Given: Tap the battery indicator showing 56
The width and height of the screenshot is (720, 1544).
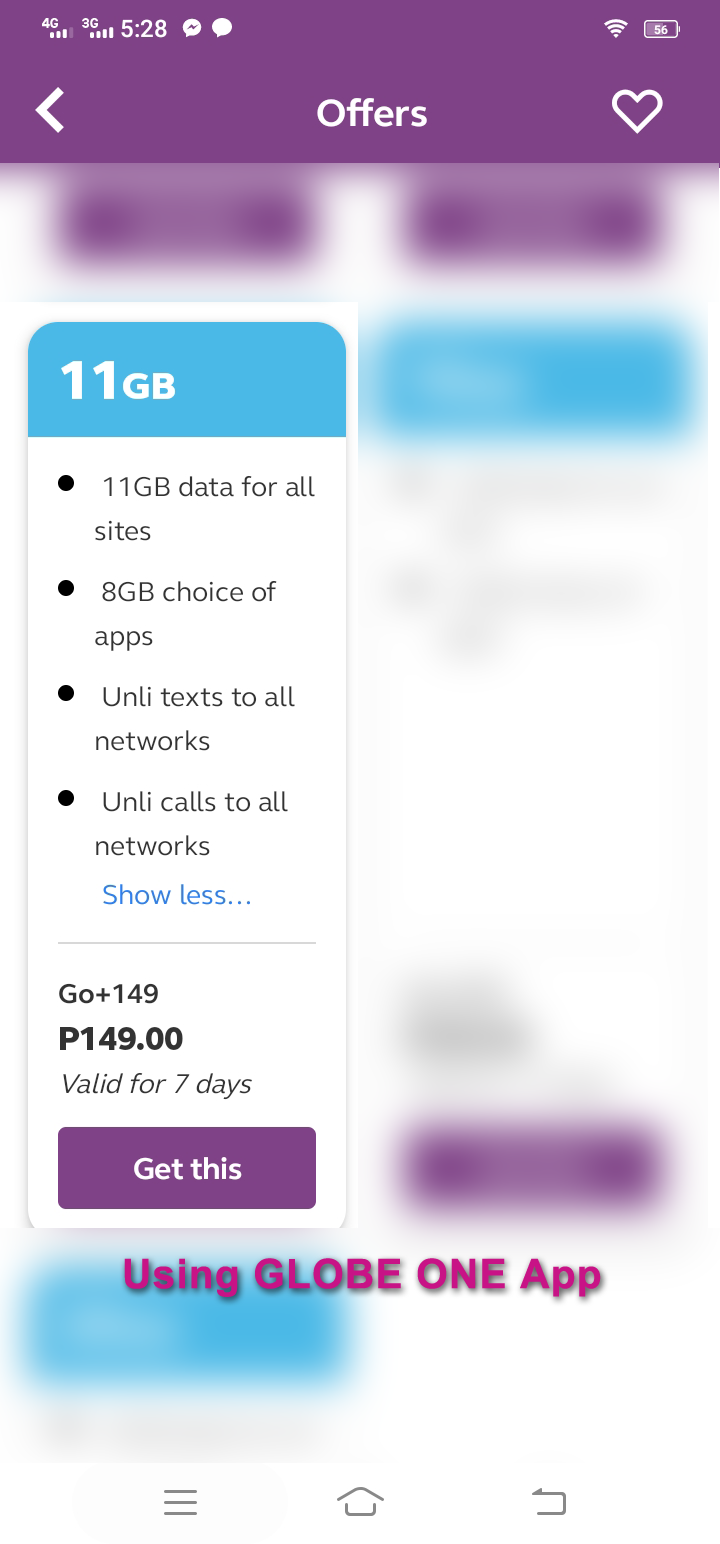Looking at the screenshot, I should click(x=660, y=29).
